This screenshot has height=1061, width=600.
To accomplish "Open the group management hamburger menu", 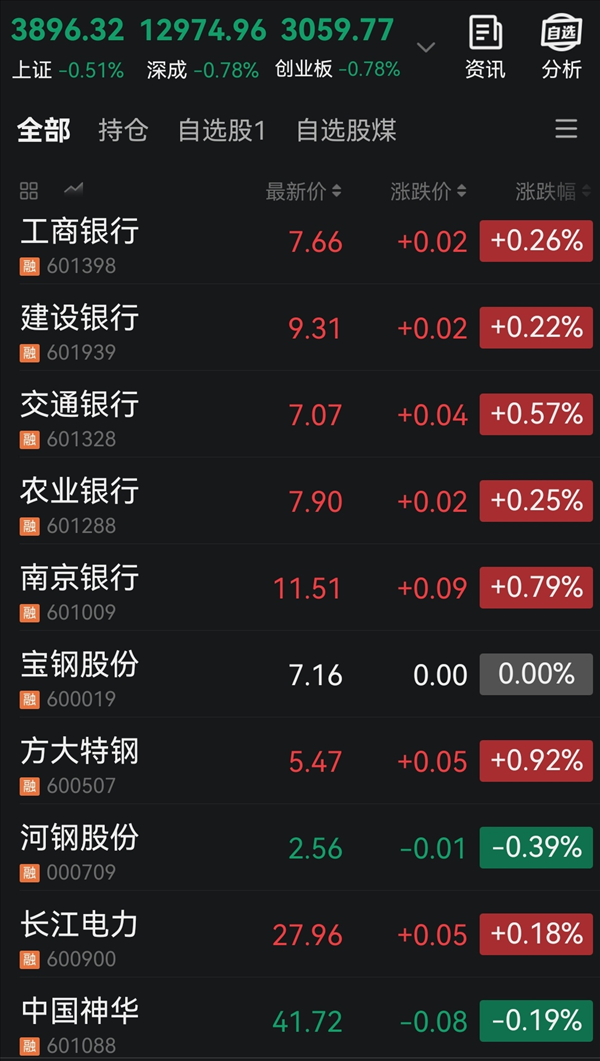I will tap(566, 129).
